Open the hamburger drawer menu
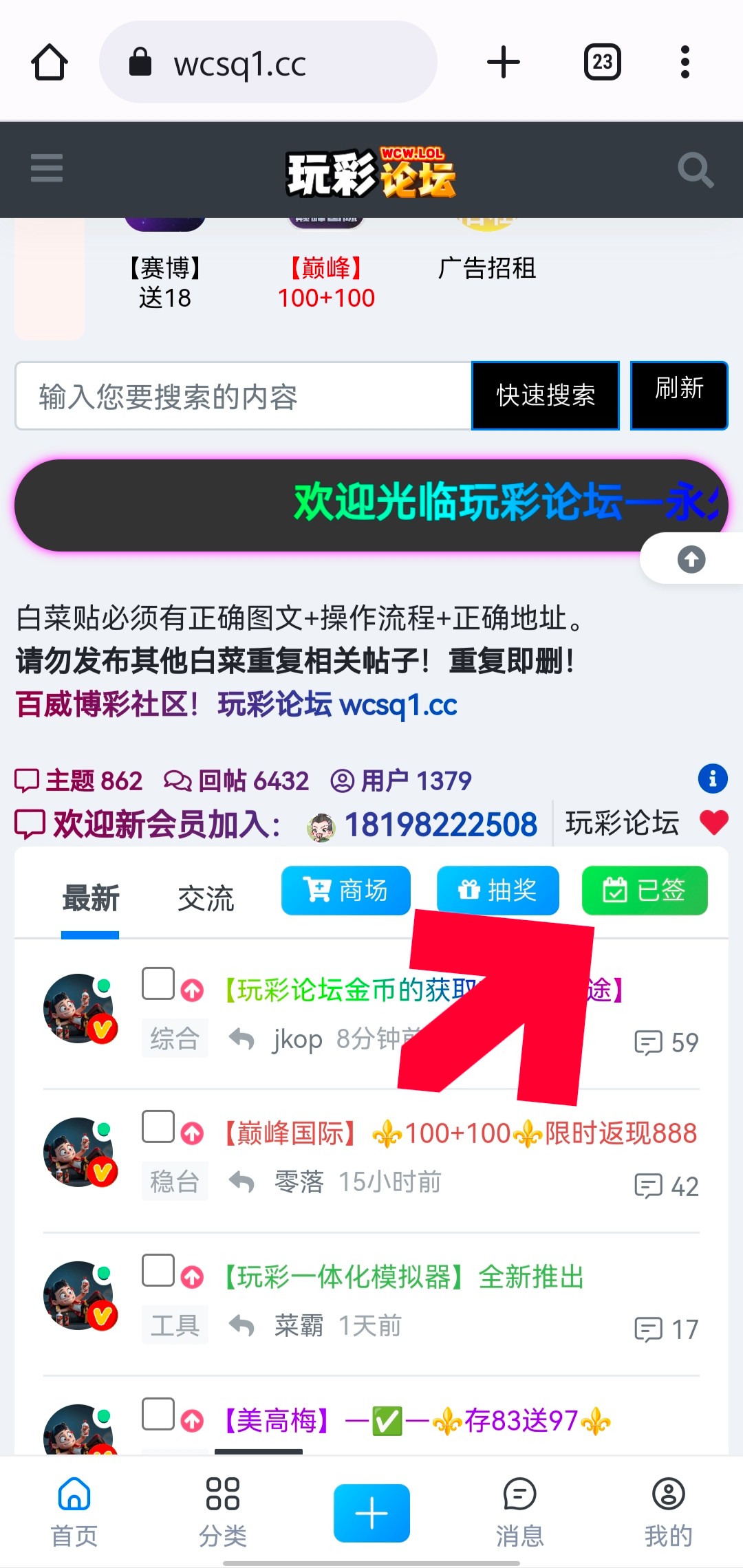743x1568 pixels. (x=47, y=168)
